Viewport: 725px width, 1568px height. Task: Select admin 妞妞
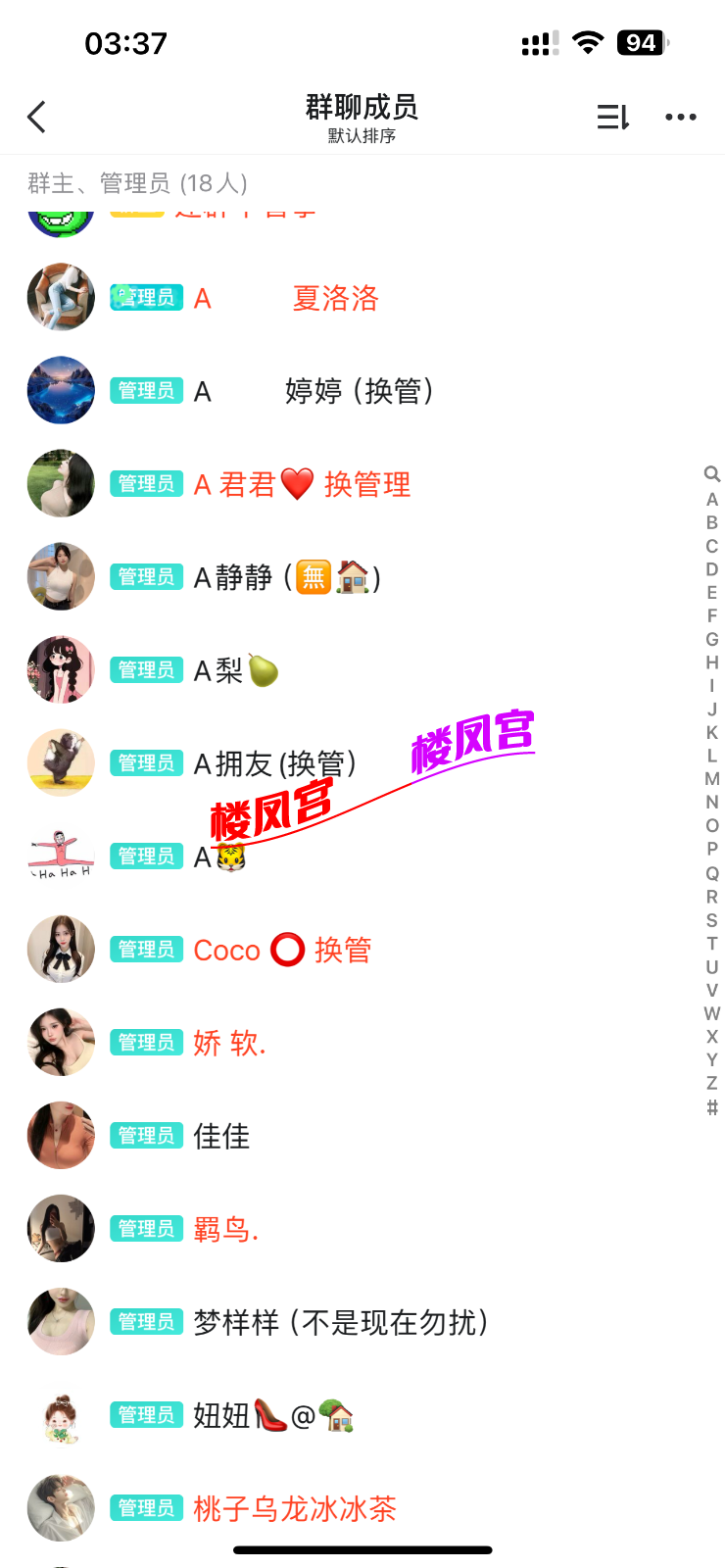click(272, 1415)
